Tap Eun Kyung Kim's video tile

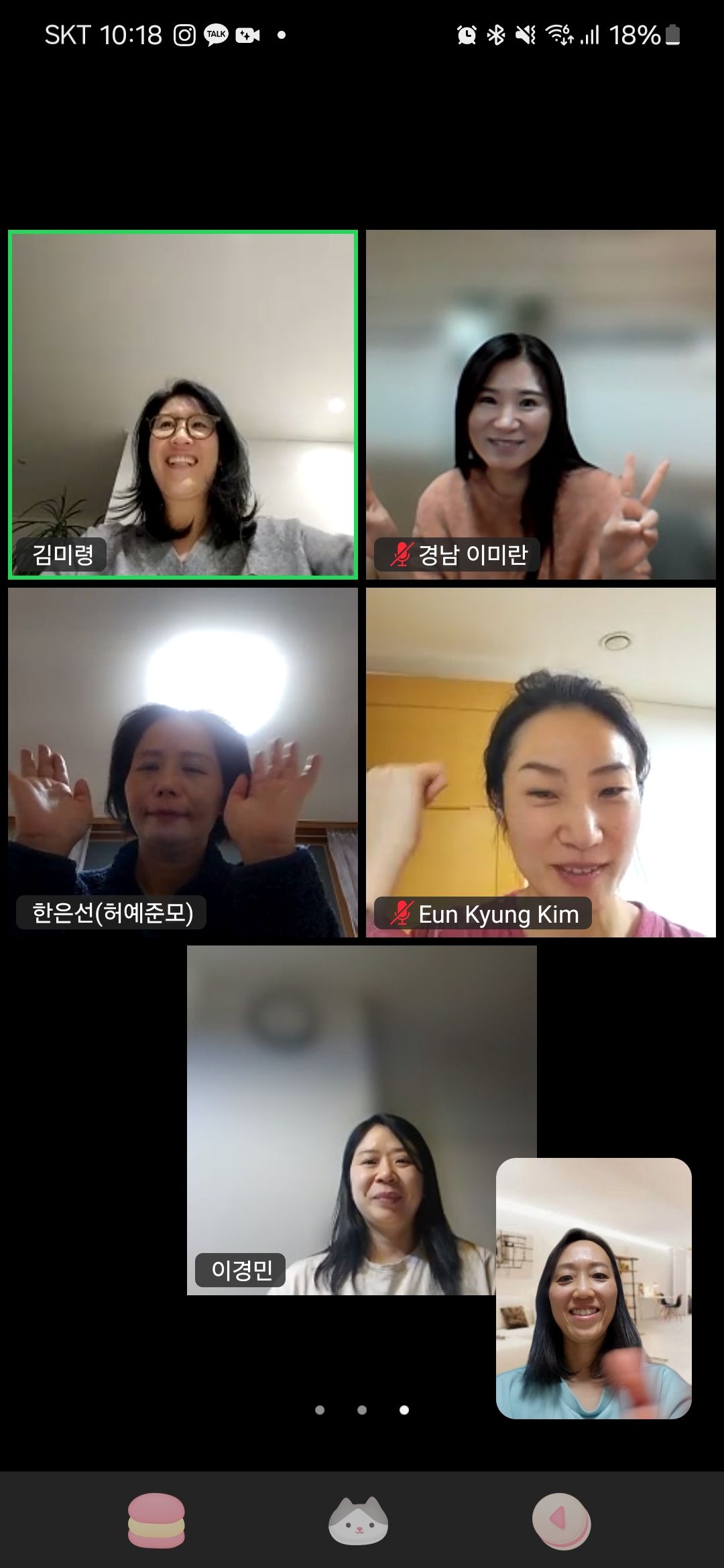(540, 762)
